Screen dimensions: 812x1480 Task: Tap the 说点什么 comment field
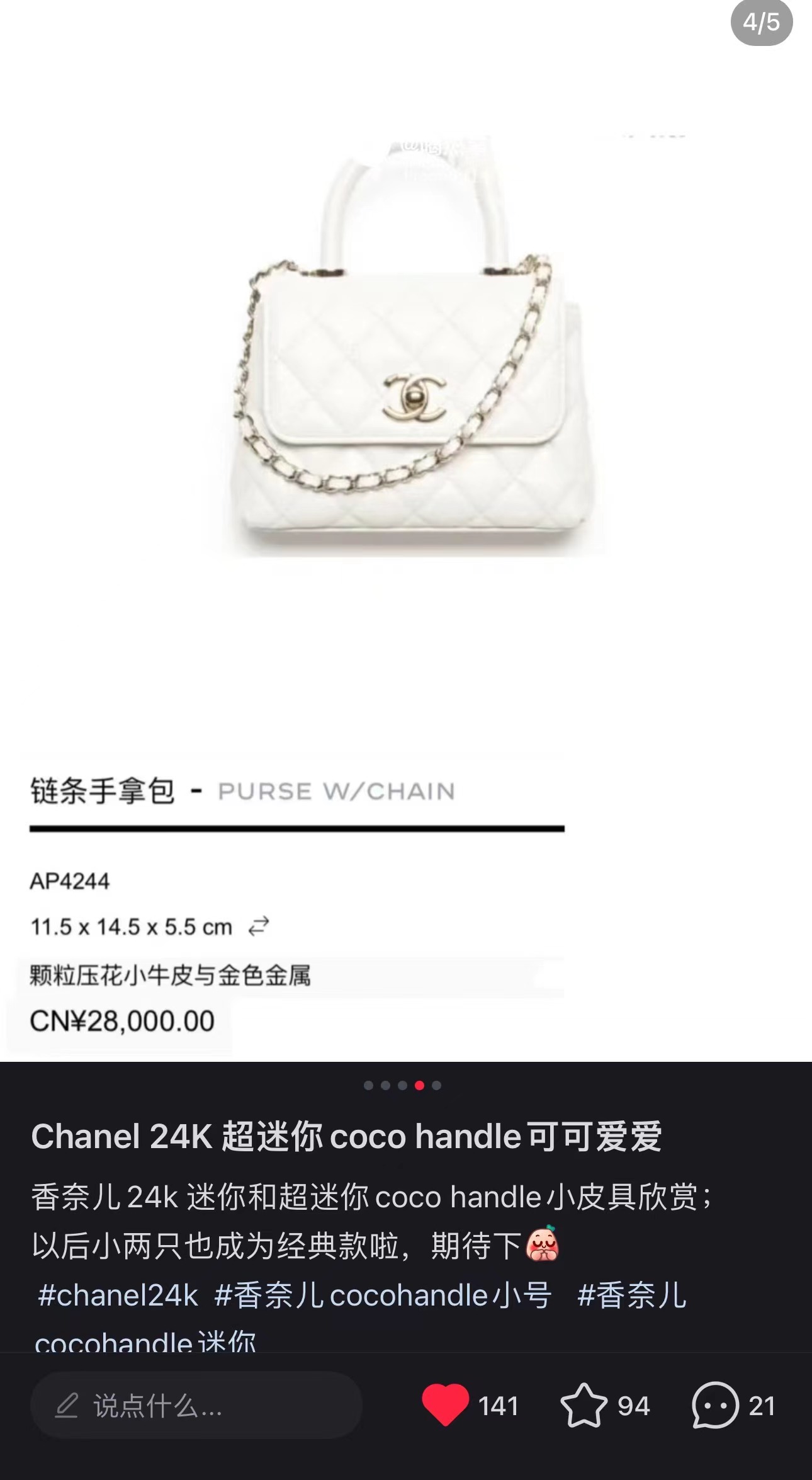[196, 1406]
